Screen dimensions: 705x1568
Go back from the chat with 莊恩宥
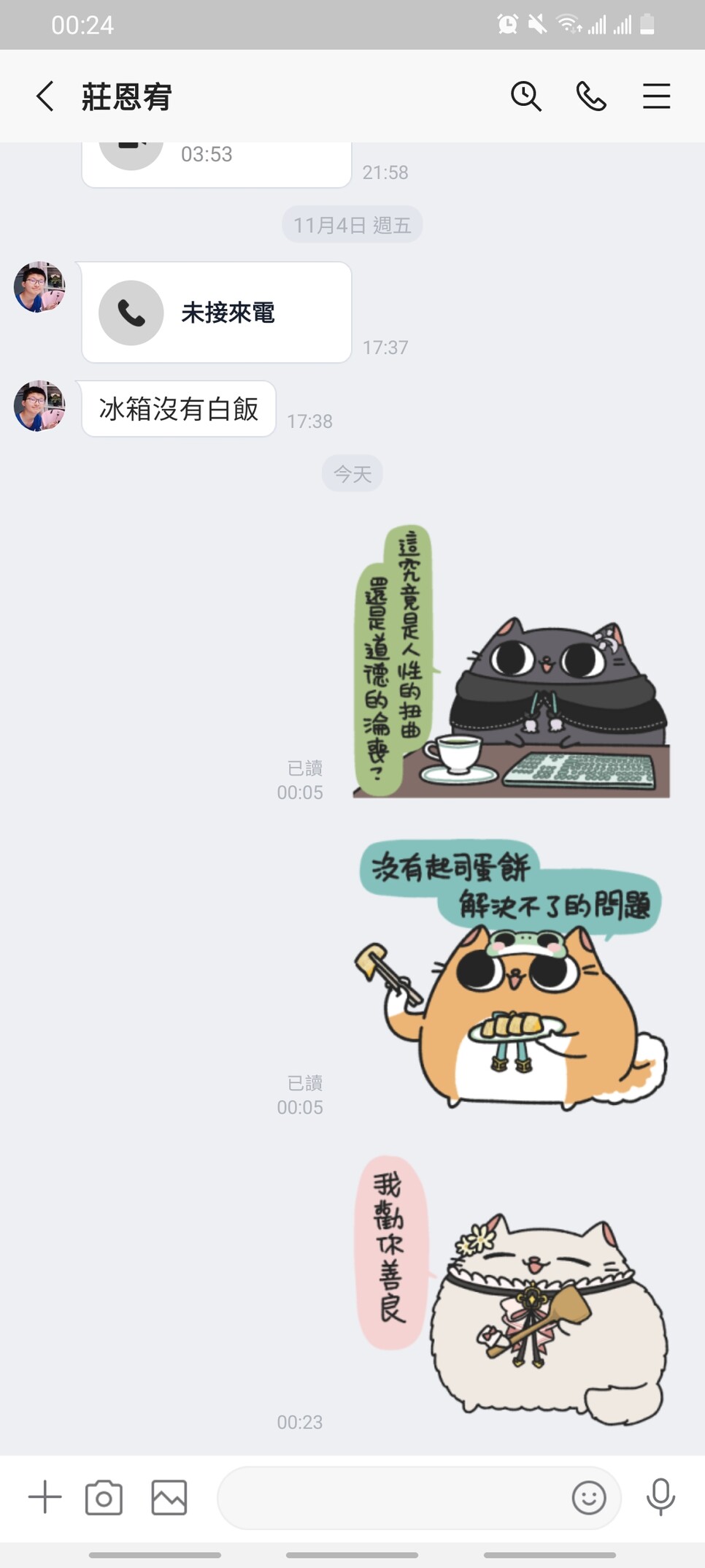(x=45, y=96)
